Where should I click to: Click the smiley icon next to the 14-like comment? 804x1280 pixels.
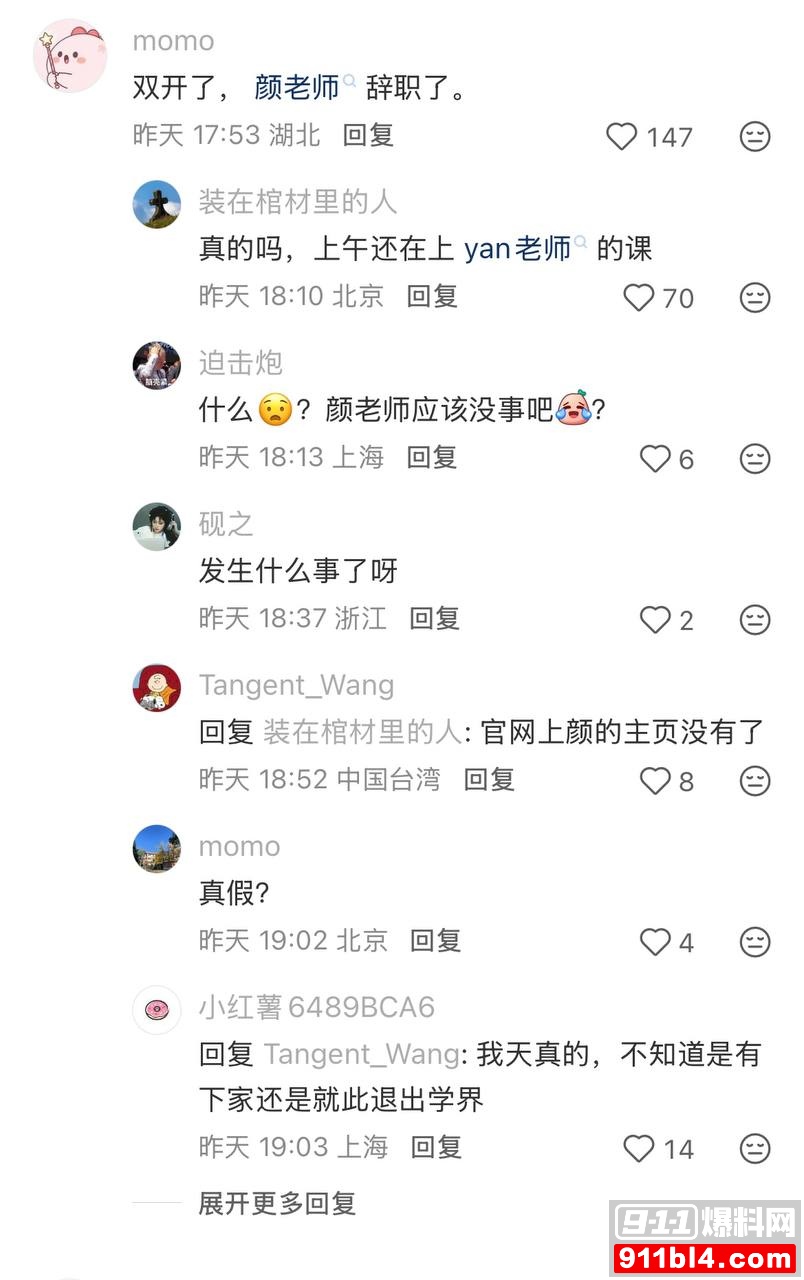coord(755,1148)
